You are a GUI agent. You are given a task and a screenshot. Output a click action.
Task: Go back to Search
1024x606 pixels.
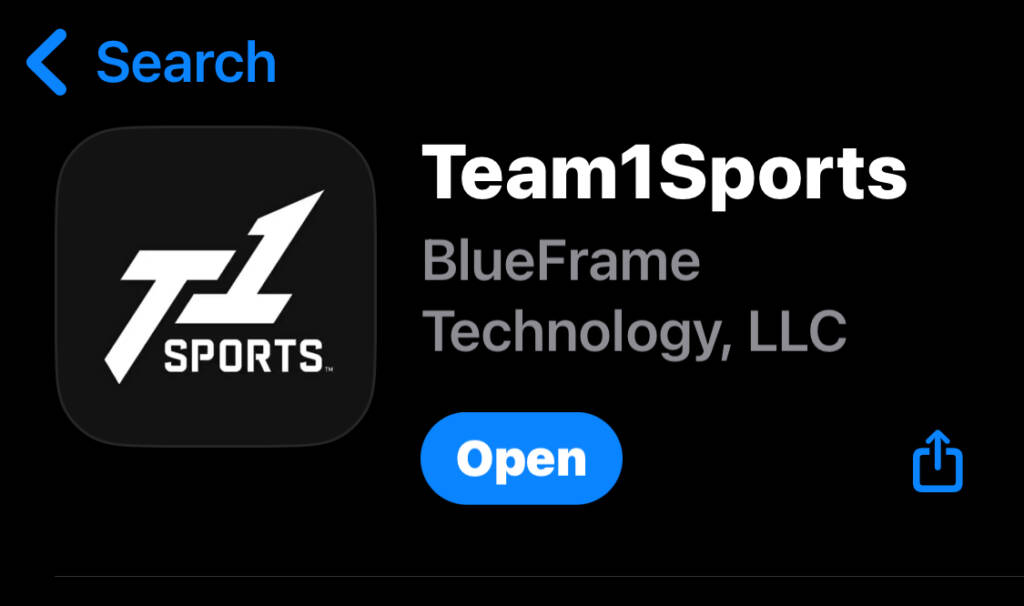click(152, 62)
